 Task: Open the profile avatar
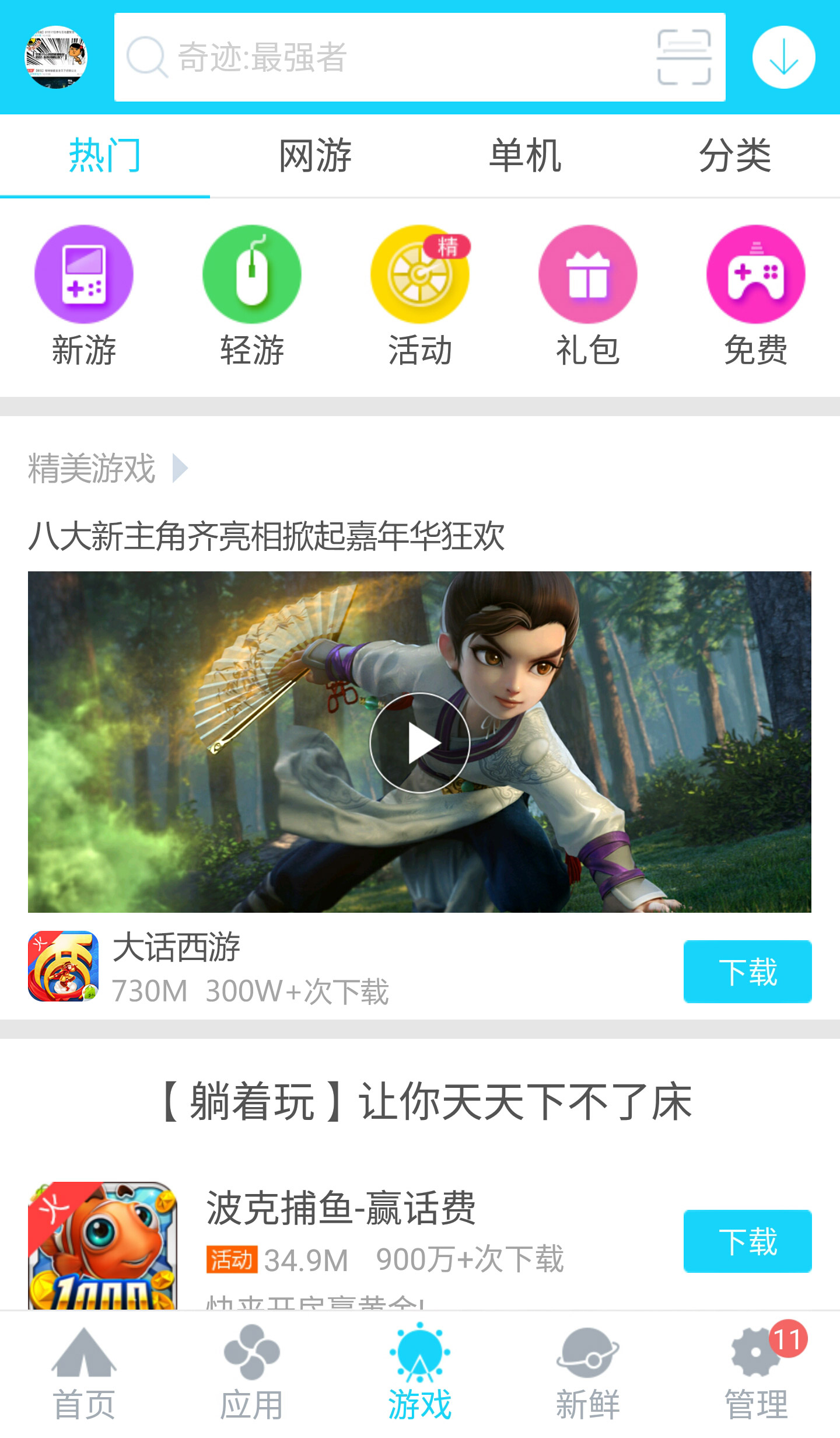(x=56, y=57)
